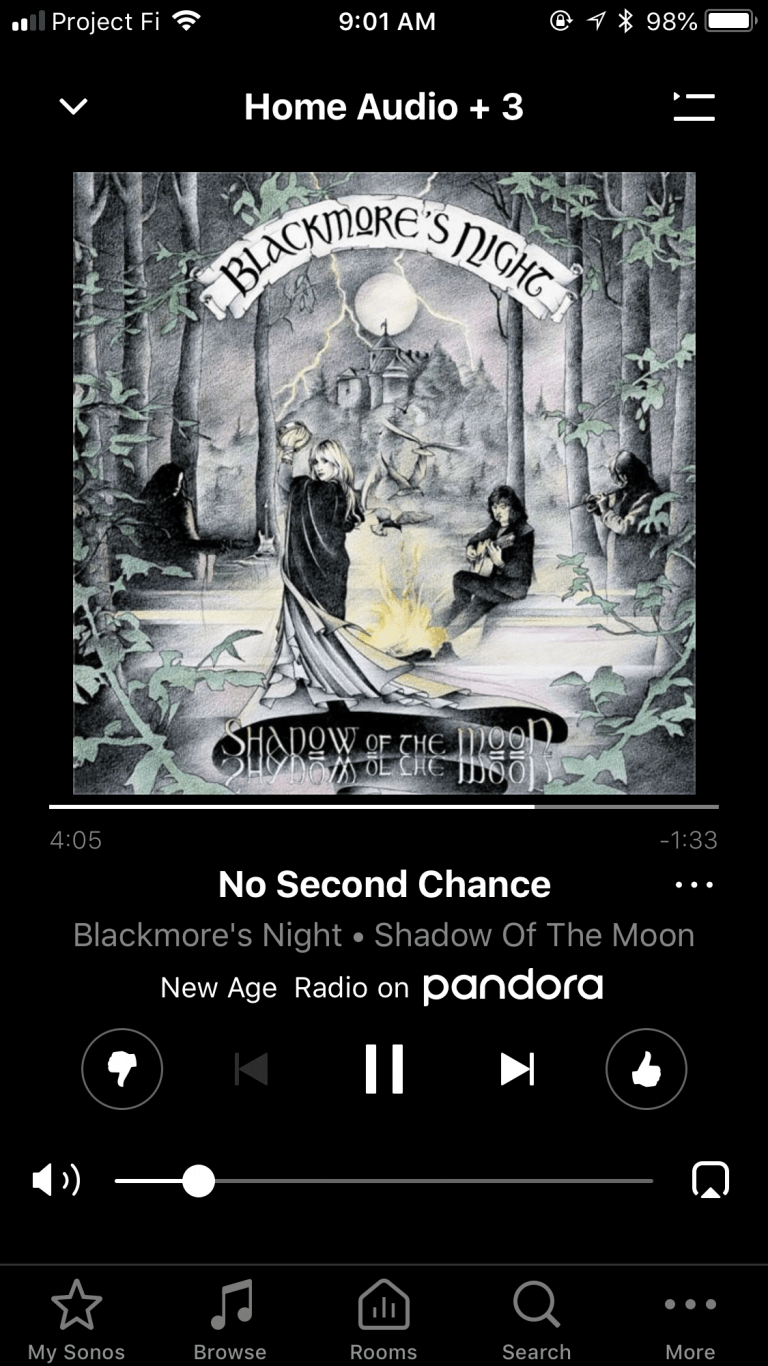Pause the current track
The height and width of the screenshot is (1366, 768).
pos(384,1069)
